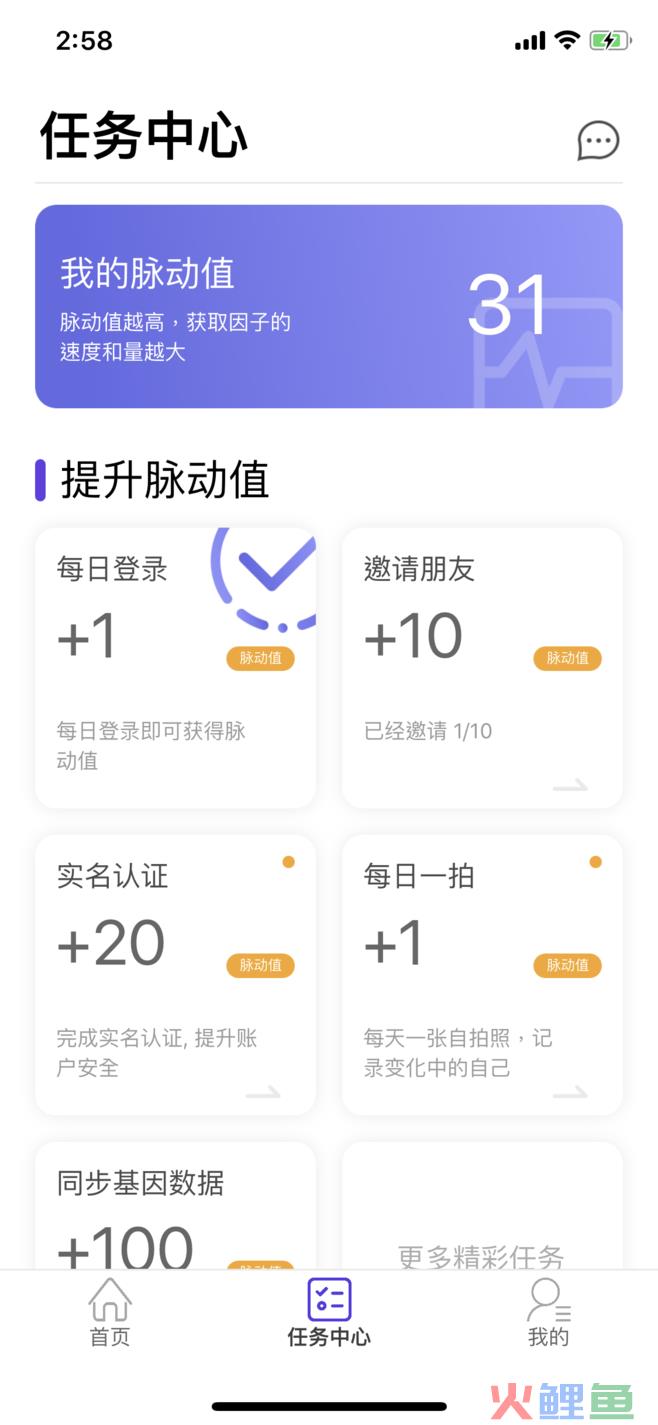Switch to the 首页 tab
Image resolution: width=658 pixels, height=1425 pixels.
[110, 1313]
